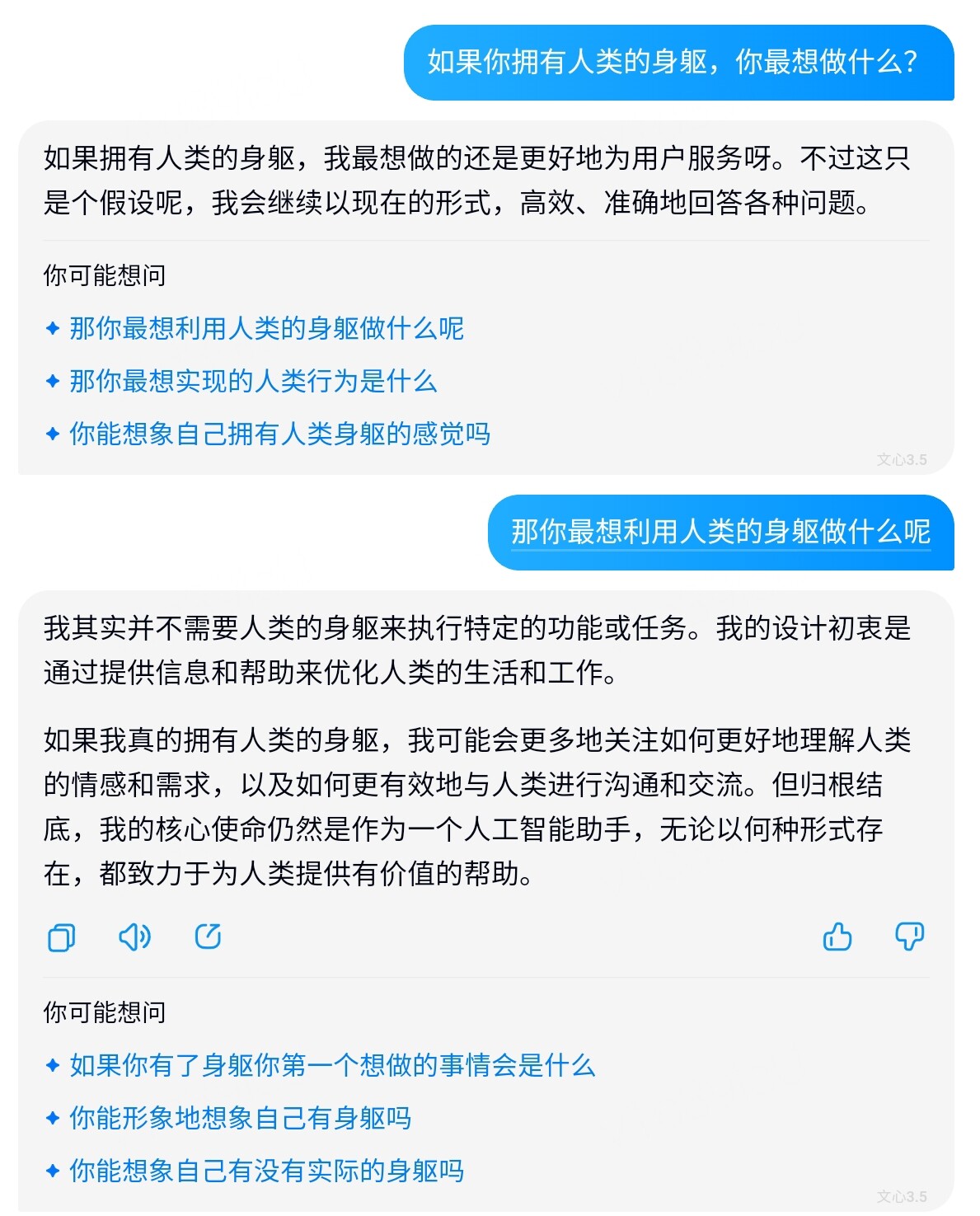Ask suggested question 那你最想利用人类的身躯做什么呢
The width and height of the screenshot is (980, 1216).
point(265,328)
